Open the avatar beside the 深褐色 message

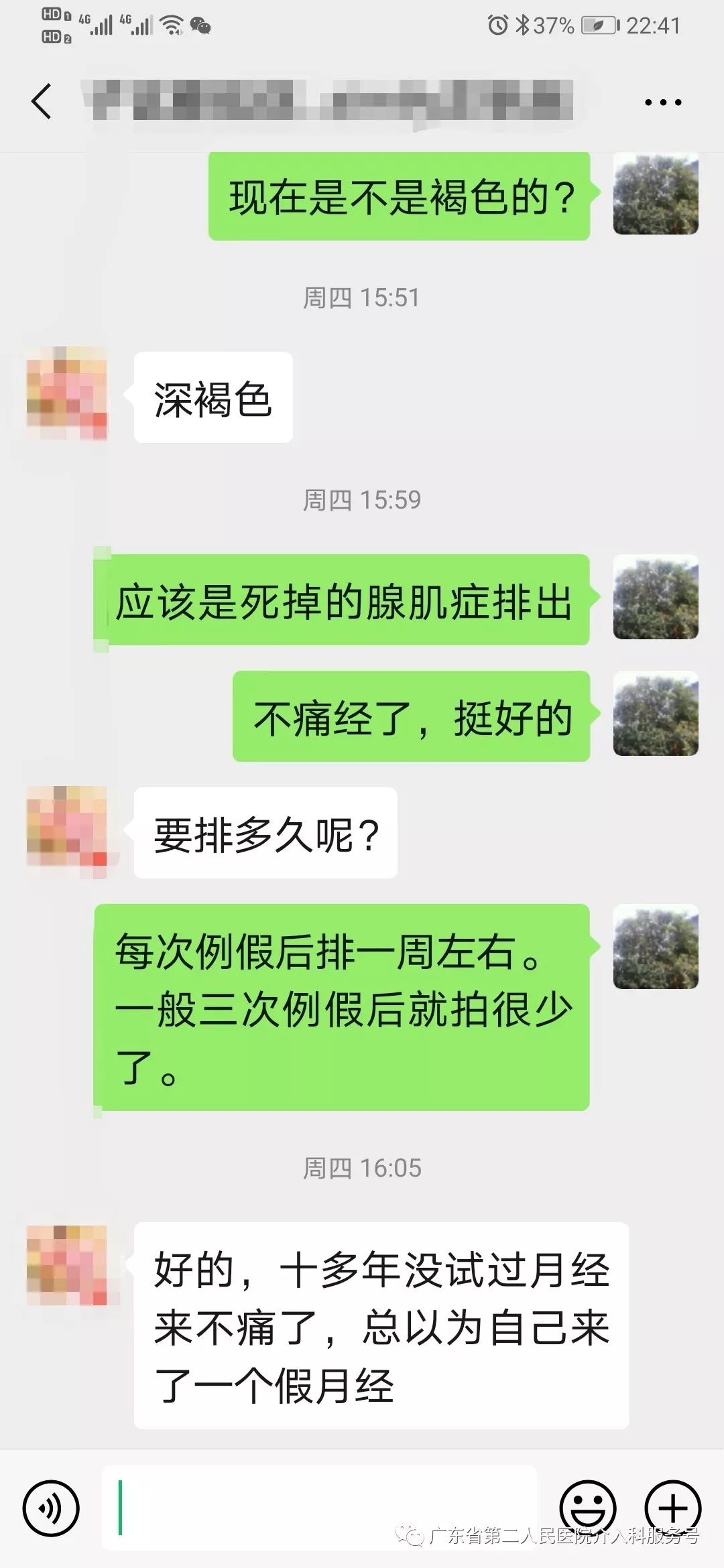point(66,393)
